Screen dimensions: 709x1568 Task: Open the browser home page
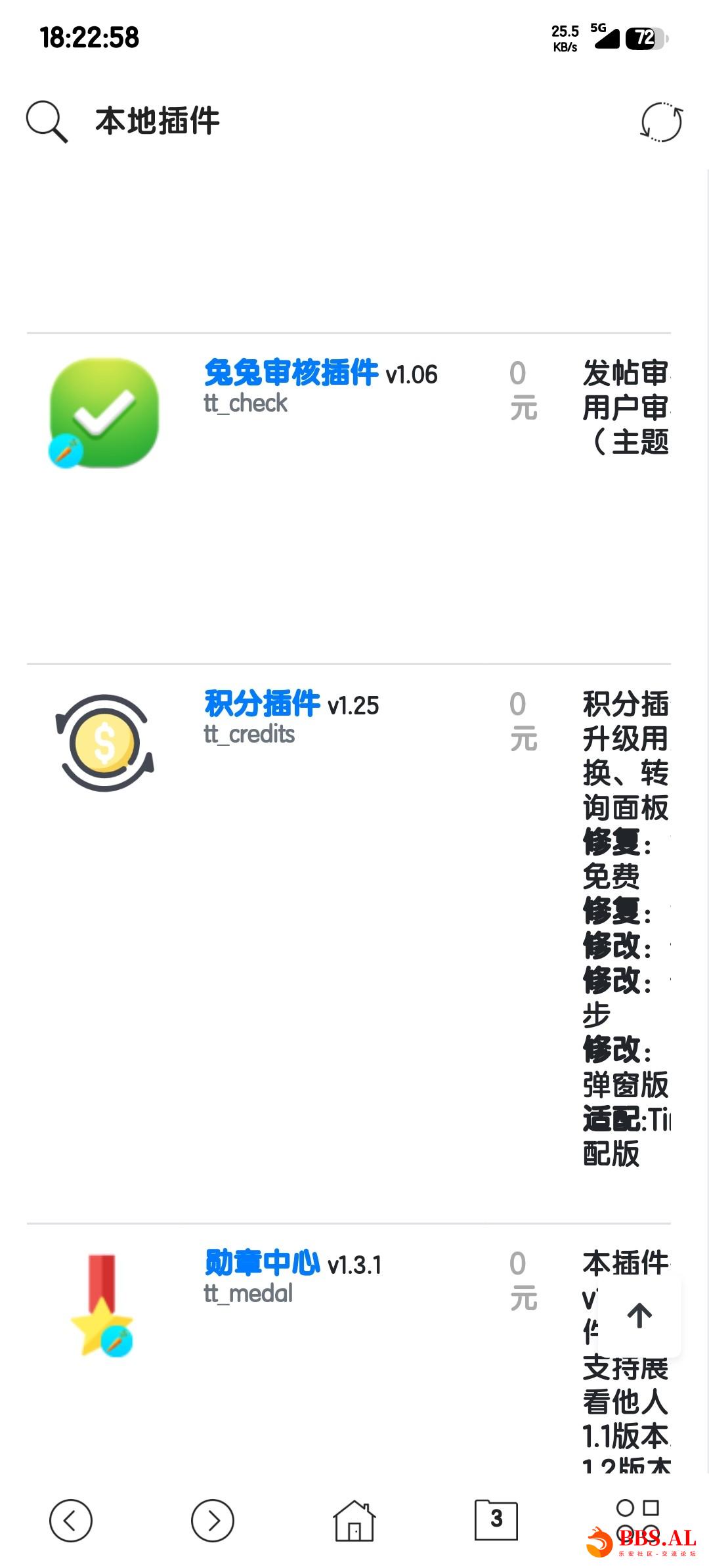click(354, 1520)
